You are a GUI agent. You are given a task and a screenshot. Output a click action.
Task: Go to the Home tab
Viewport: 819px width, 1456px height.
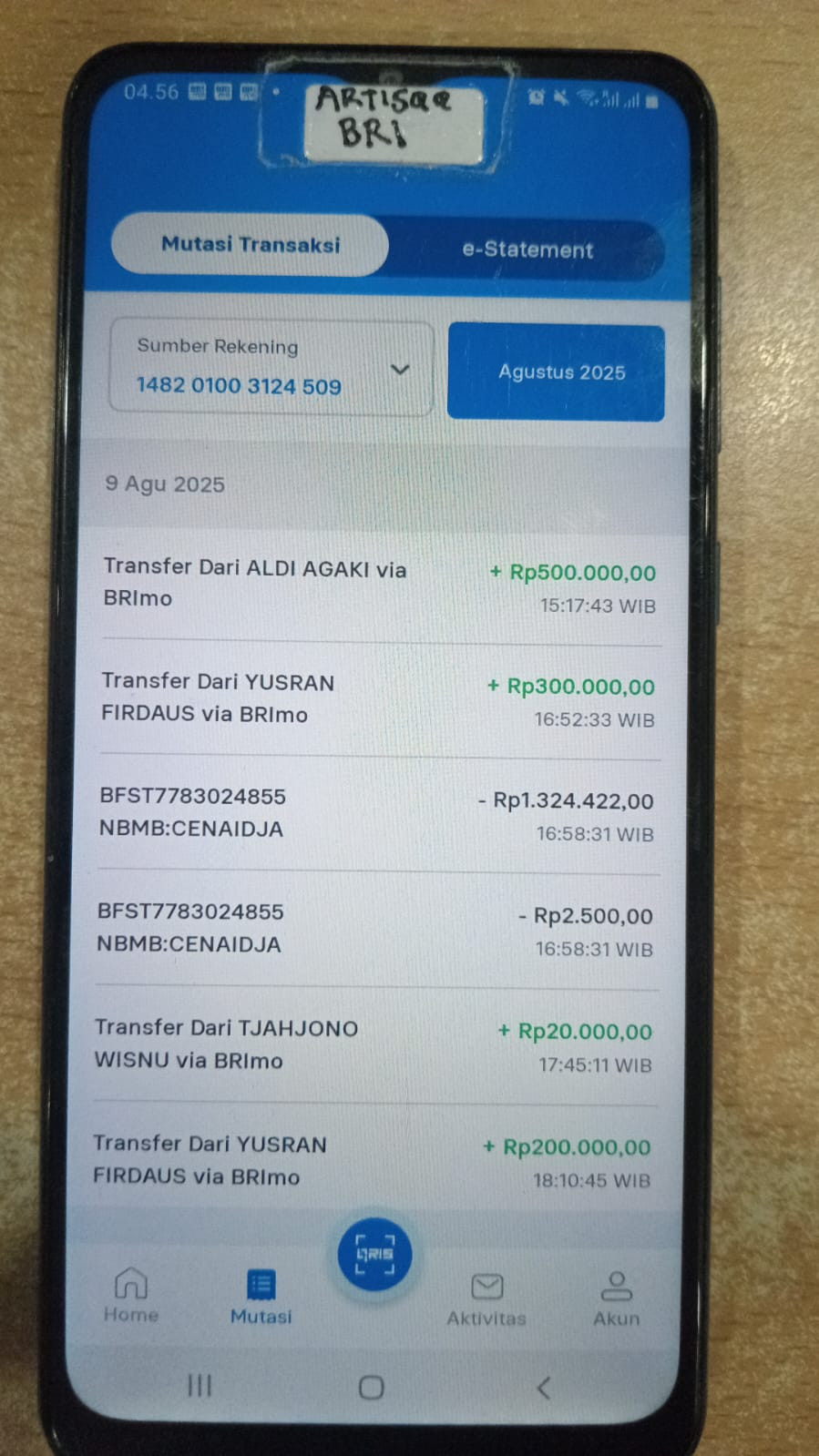pos(131,1295)
